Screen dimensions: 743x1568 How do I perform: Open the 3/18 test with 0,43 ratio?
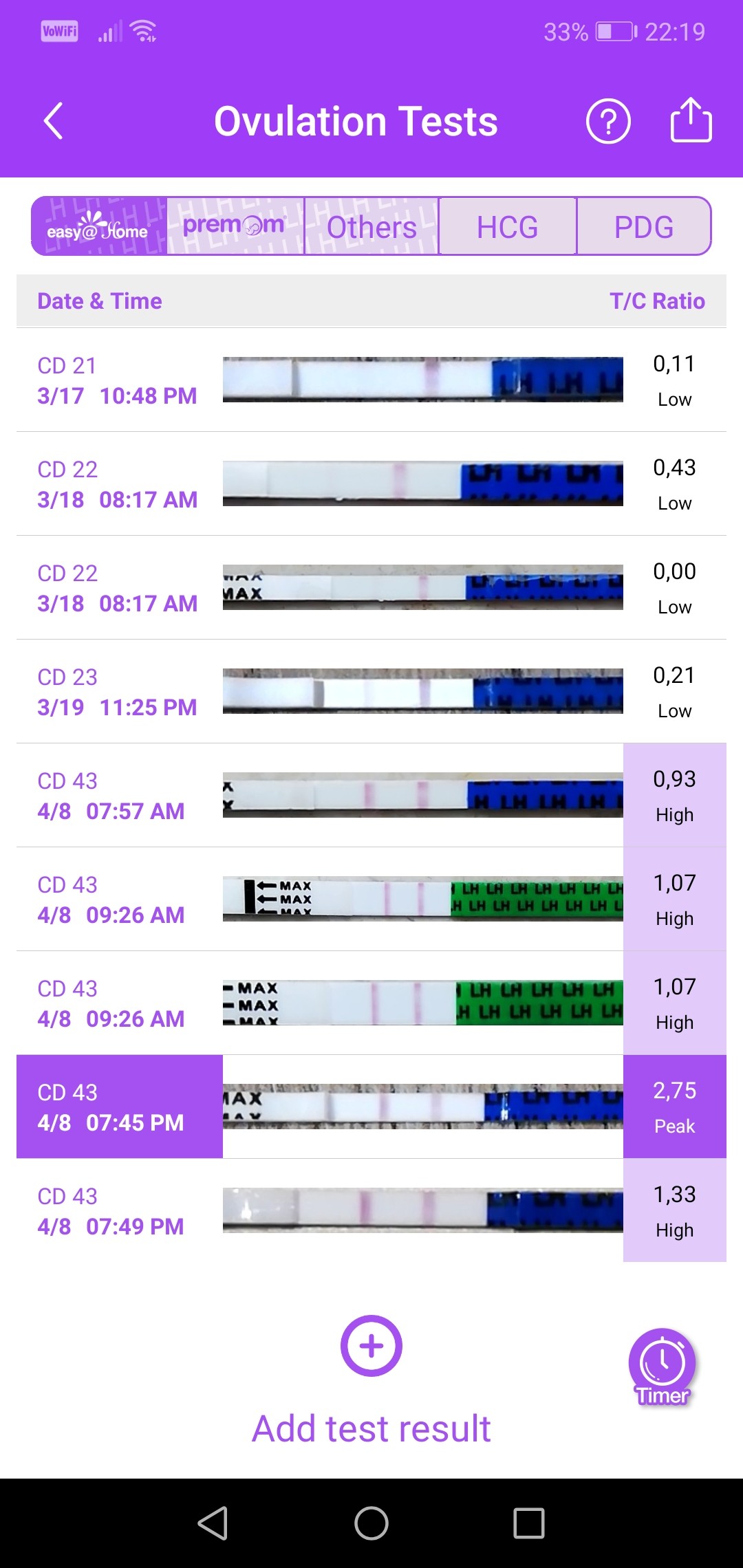point(371,484)
